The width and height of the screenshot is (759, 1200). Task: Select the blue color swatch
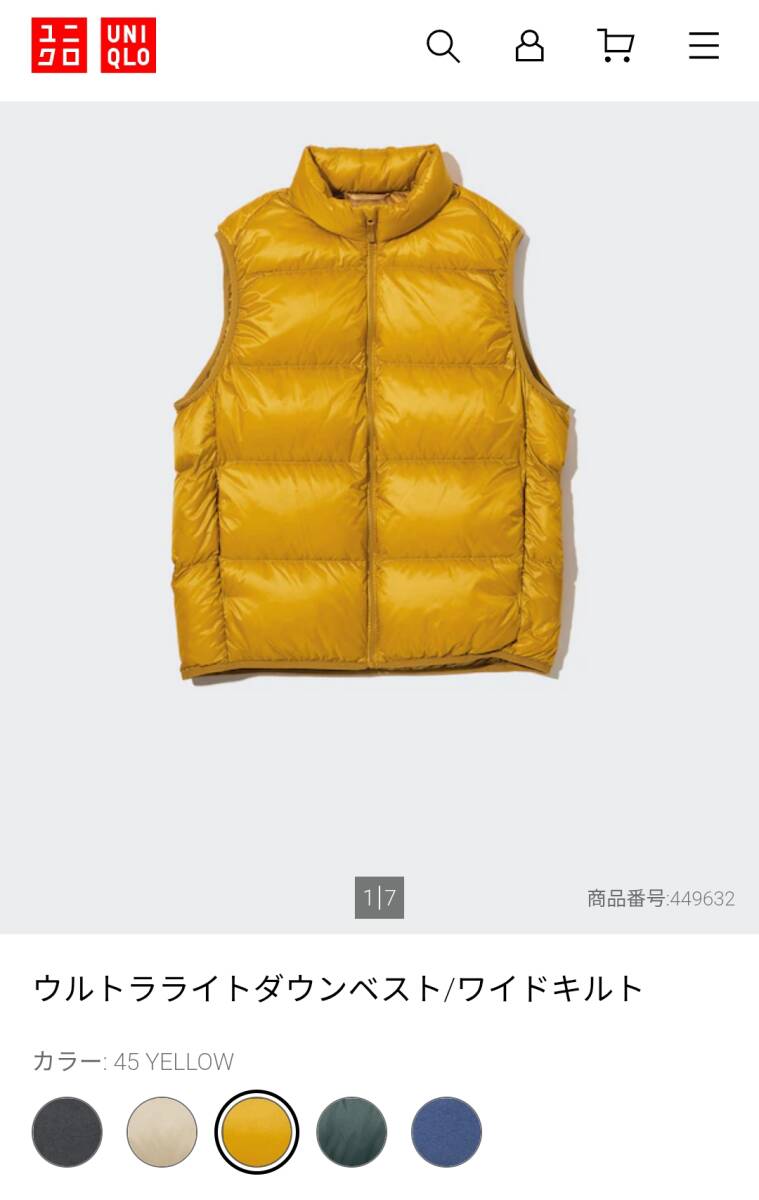pos(446,1132)
